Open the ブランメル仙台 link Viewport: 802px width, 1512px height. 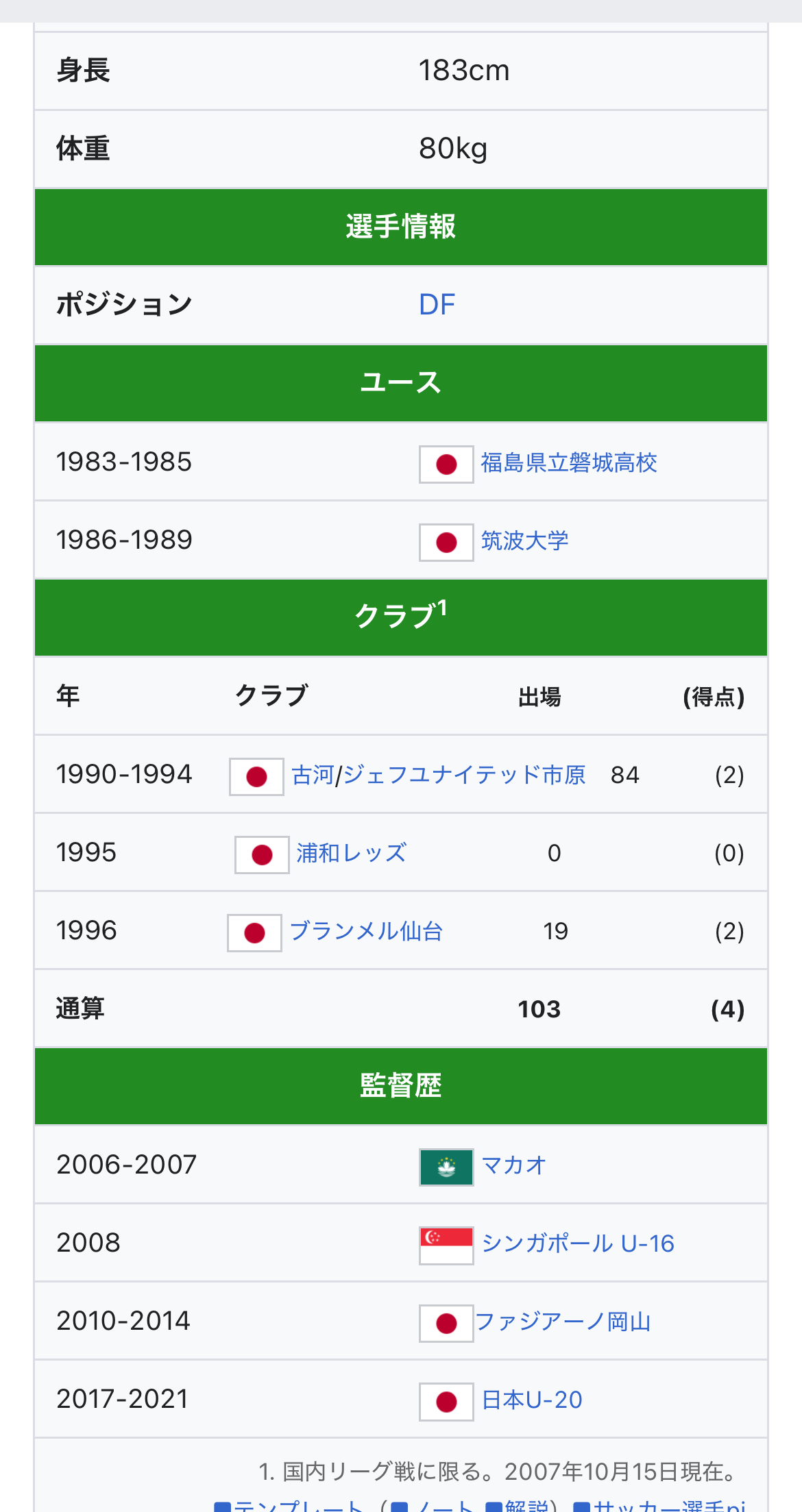pos(366,932)
